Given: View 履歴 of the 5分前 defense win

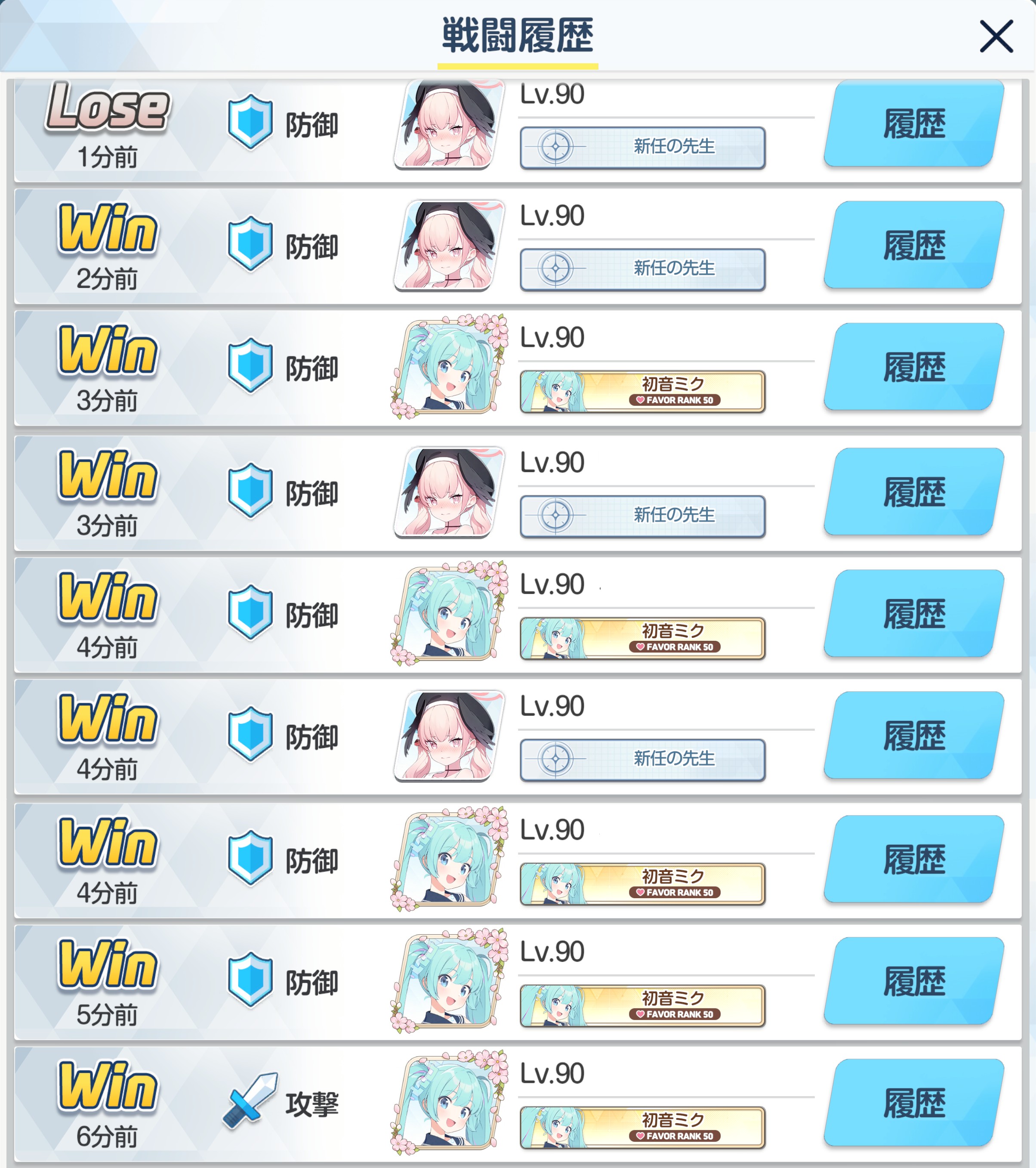Looking at the screenshot, I should 914,981.
